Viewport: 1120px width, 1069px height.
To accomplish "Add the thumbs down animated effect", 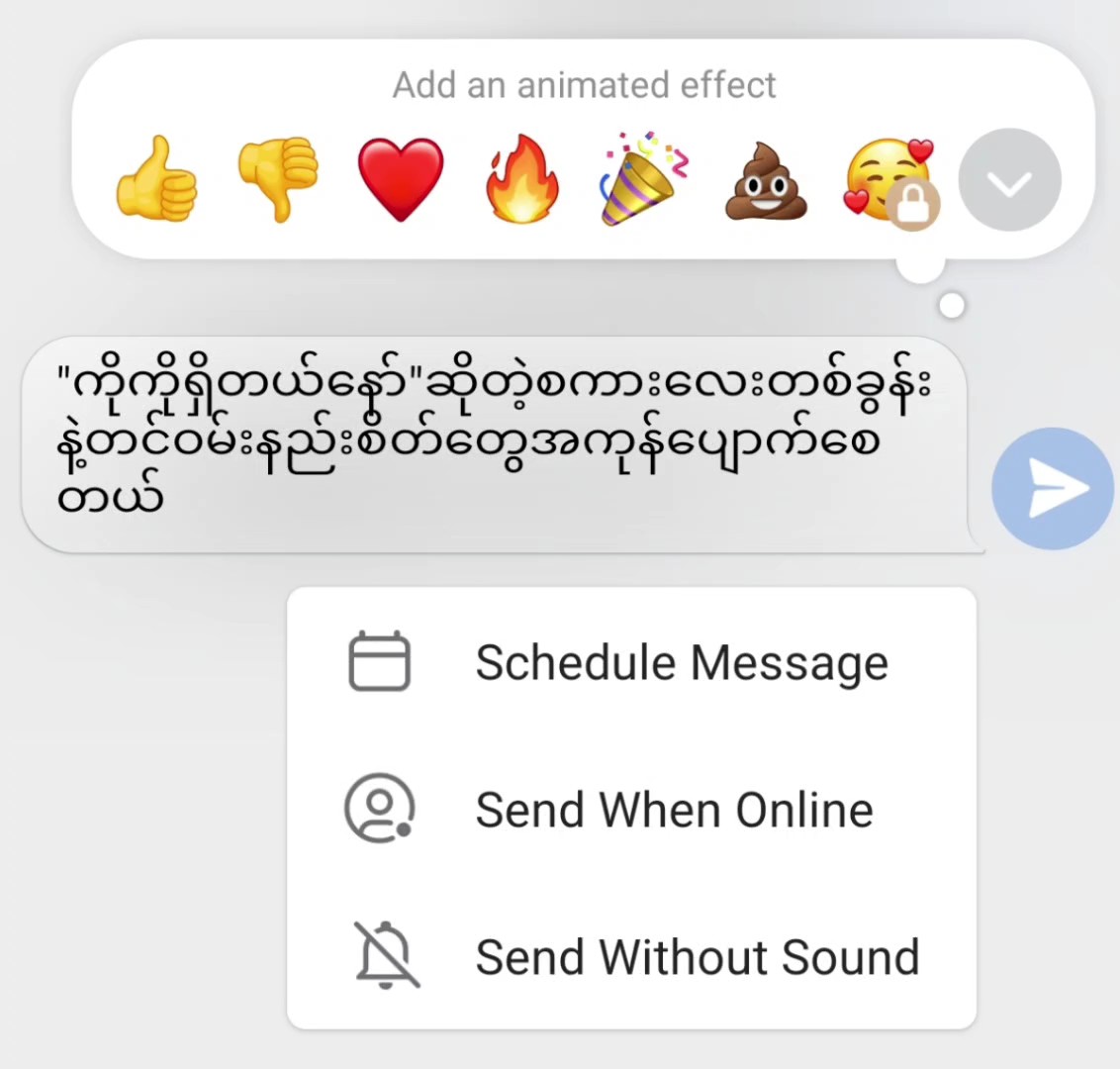I will coord(279,178).
